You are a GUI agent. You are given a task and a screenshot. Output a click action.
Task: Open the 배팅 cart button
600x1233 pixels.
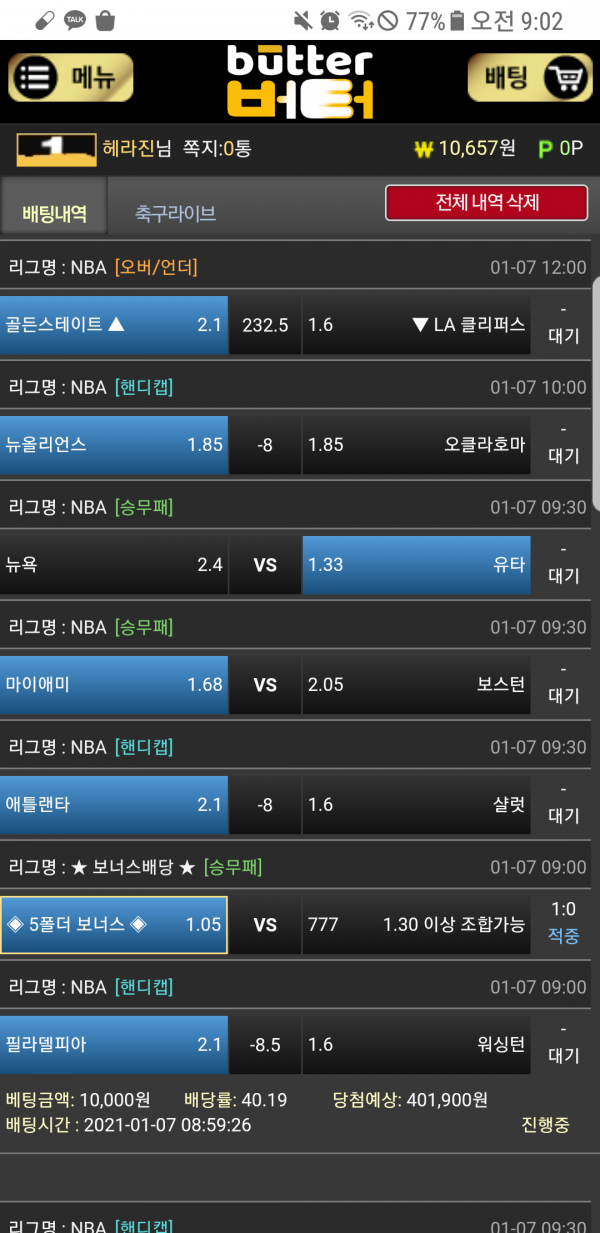(530, 78)
